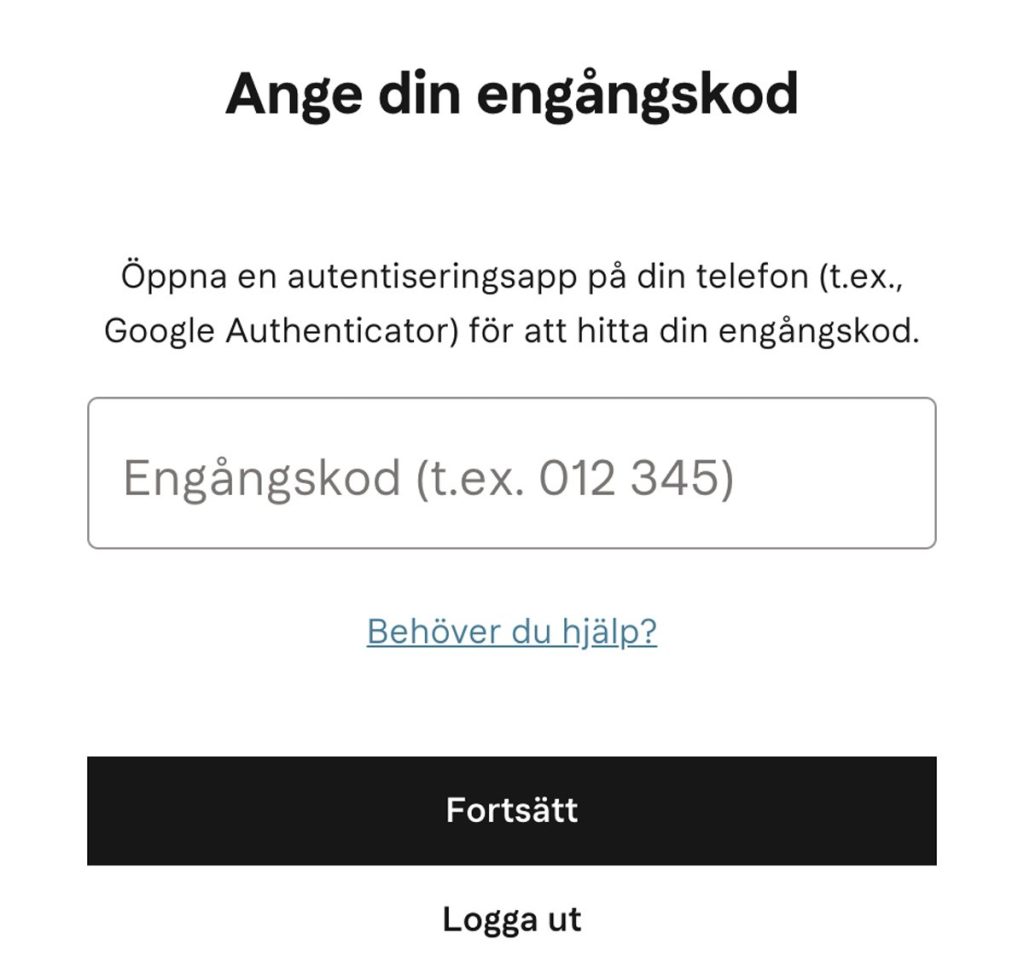Tap the Fortsätt button
The width and height of the screenshot is (1024, 968).
(511, 810)
